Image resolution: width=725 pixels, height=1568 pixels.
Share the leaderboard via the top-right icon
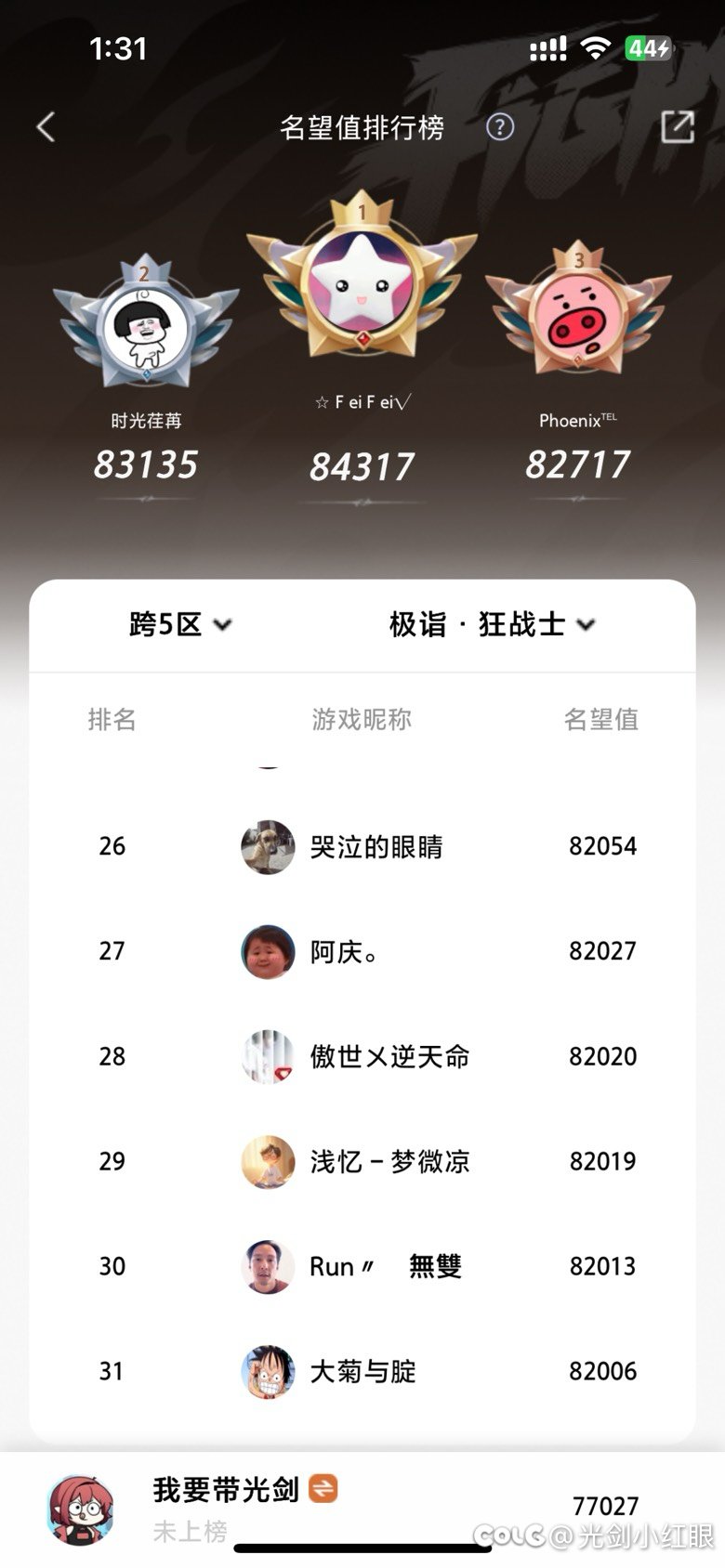(677, 127)
